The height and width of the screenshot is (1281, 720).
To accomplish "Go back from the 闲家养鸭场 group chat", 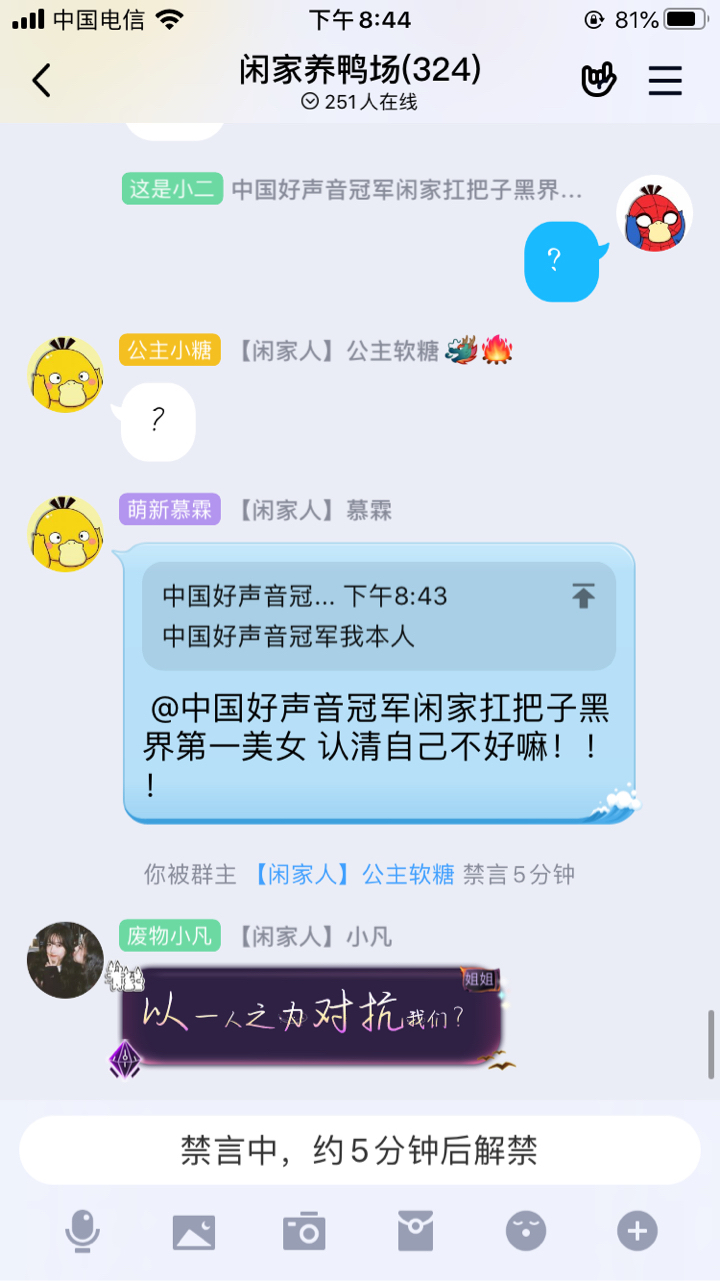I will 41,80.
